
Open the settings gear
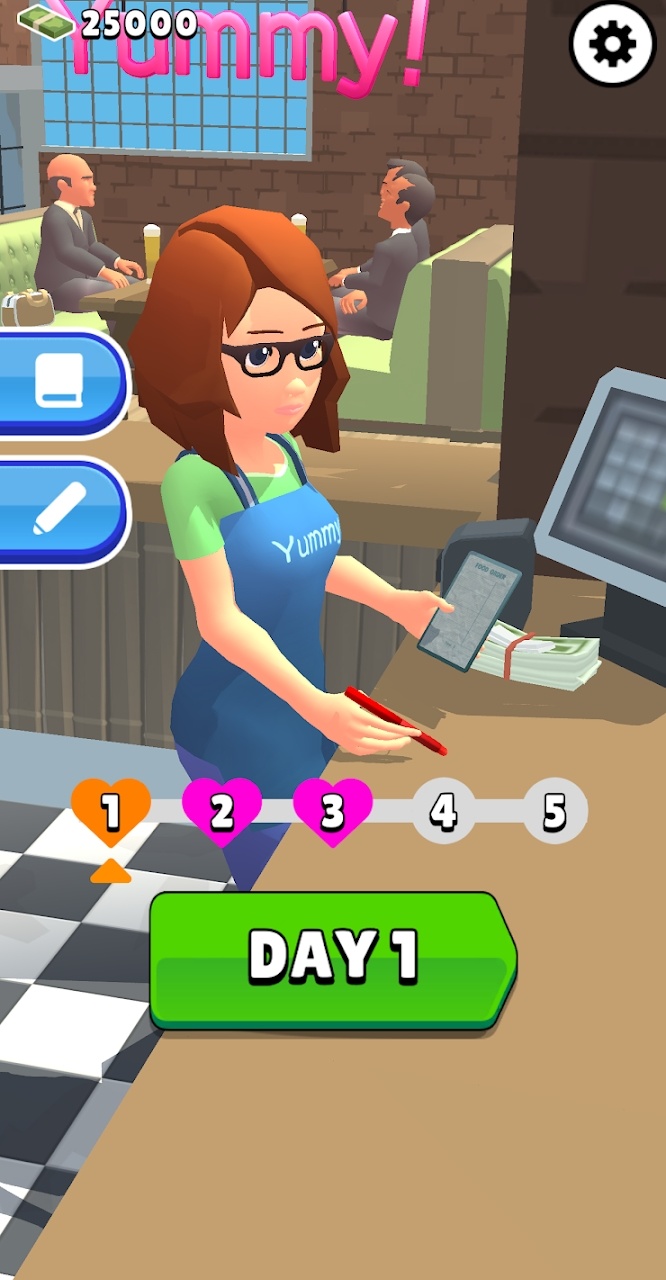[612, 44]
